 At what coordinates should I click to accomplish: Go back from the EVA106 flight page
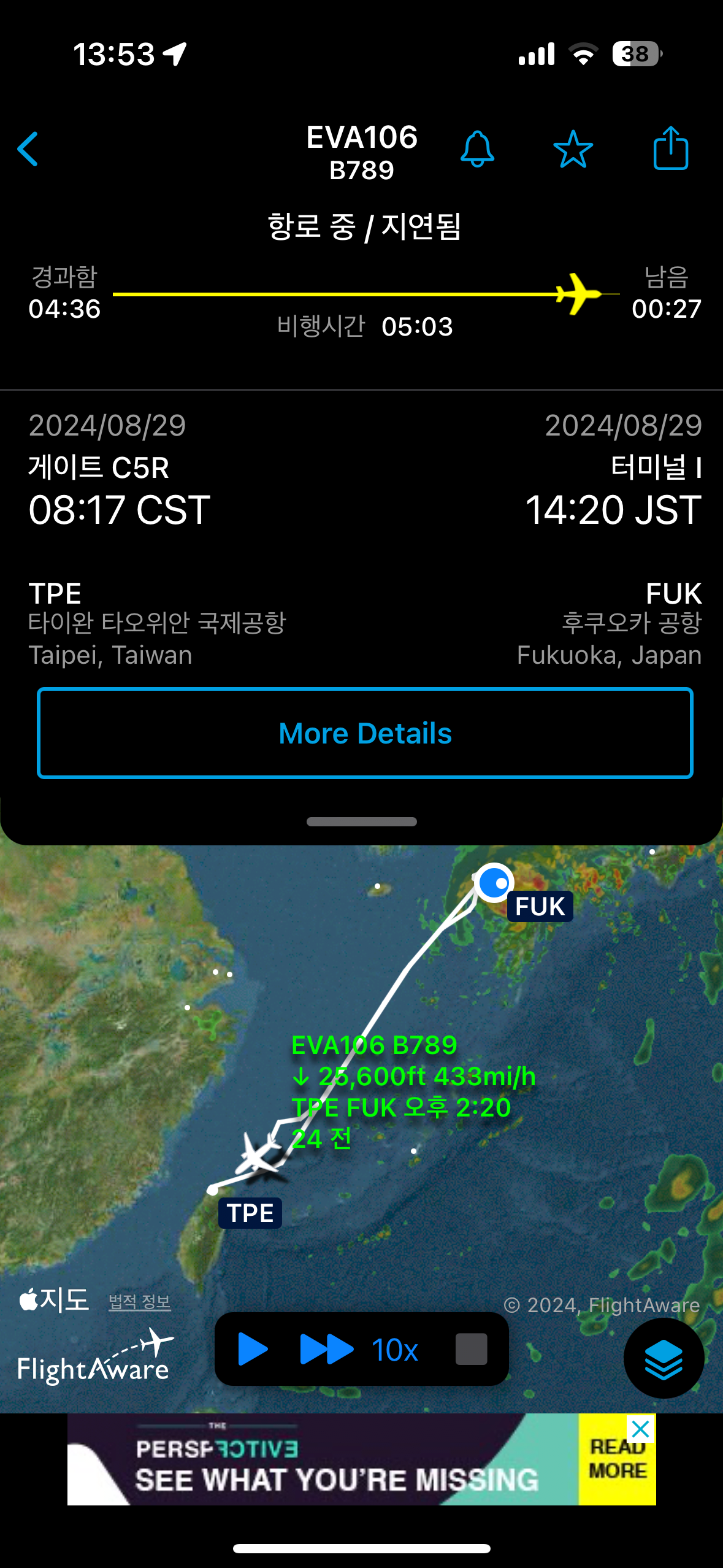tap(28, 149)
